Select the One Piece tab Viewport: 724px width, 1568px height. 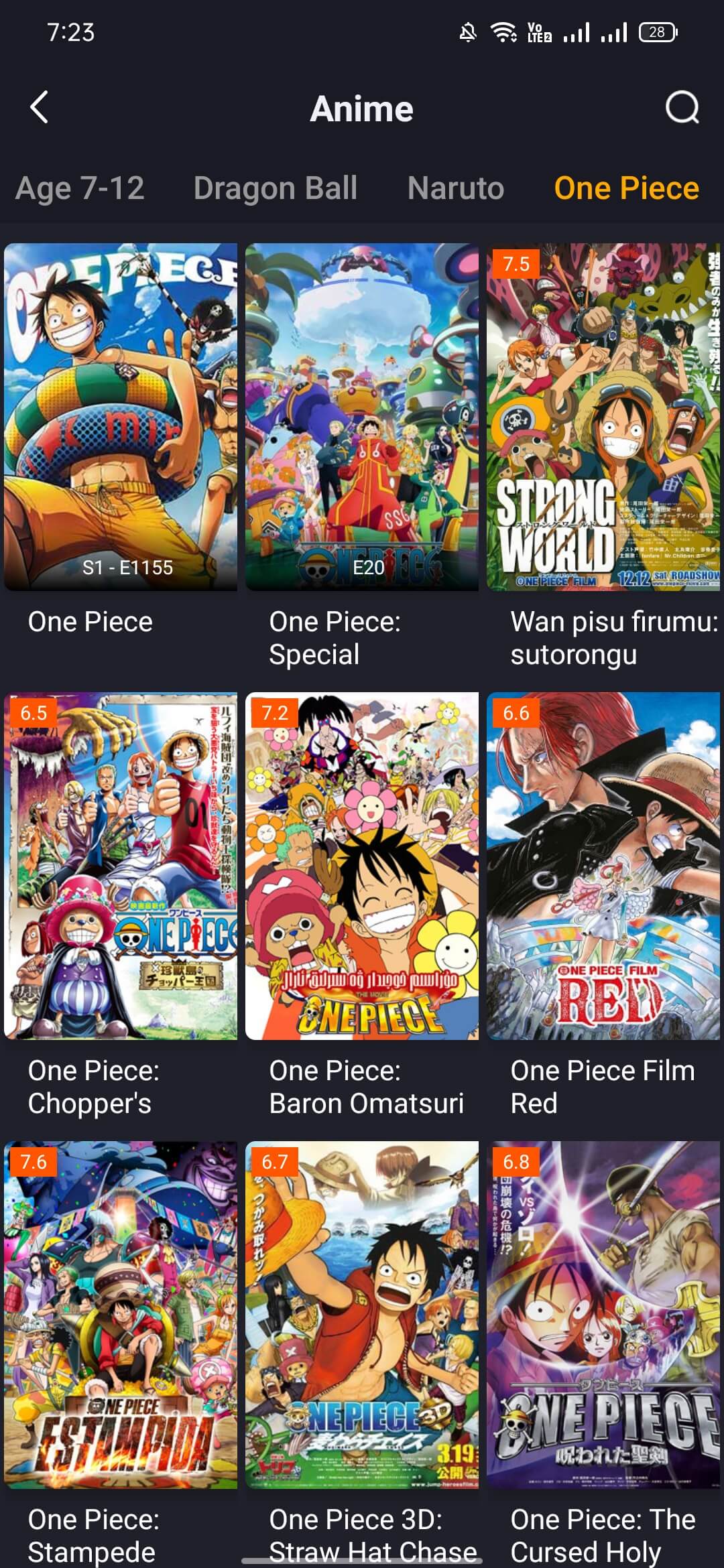(626, 188)
